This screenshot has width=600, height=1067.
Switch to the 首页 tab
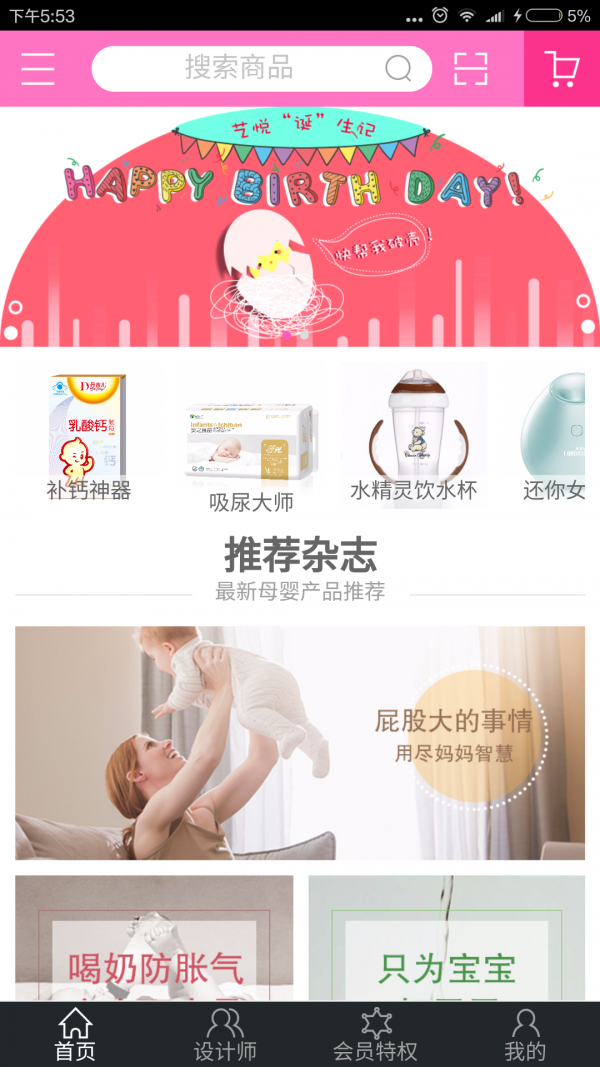coord(75,1034)
